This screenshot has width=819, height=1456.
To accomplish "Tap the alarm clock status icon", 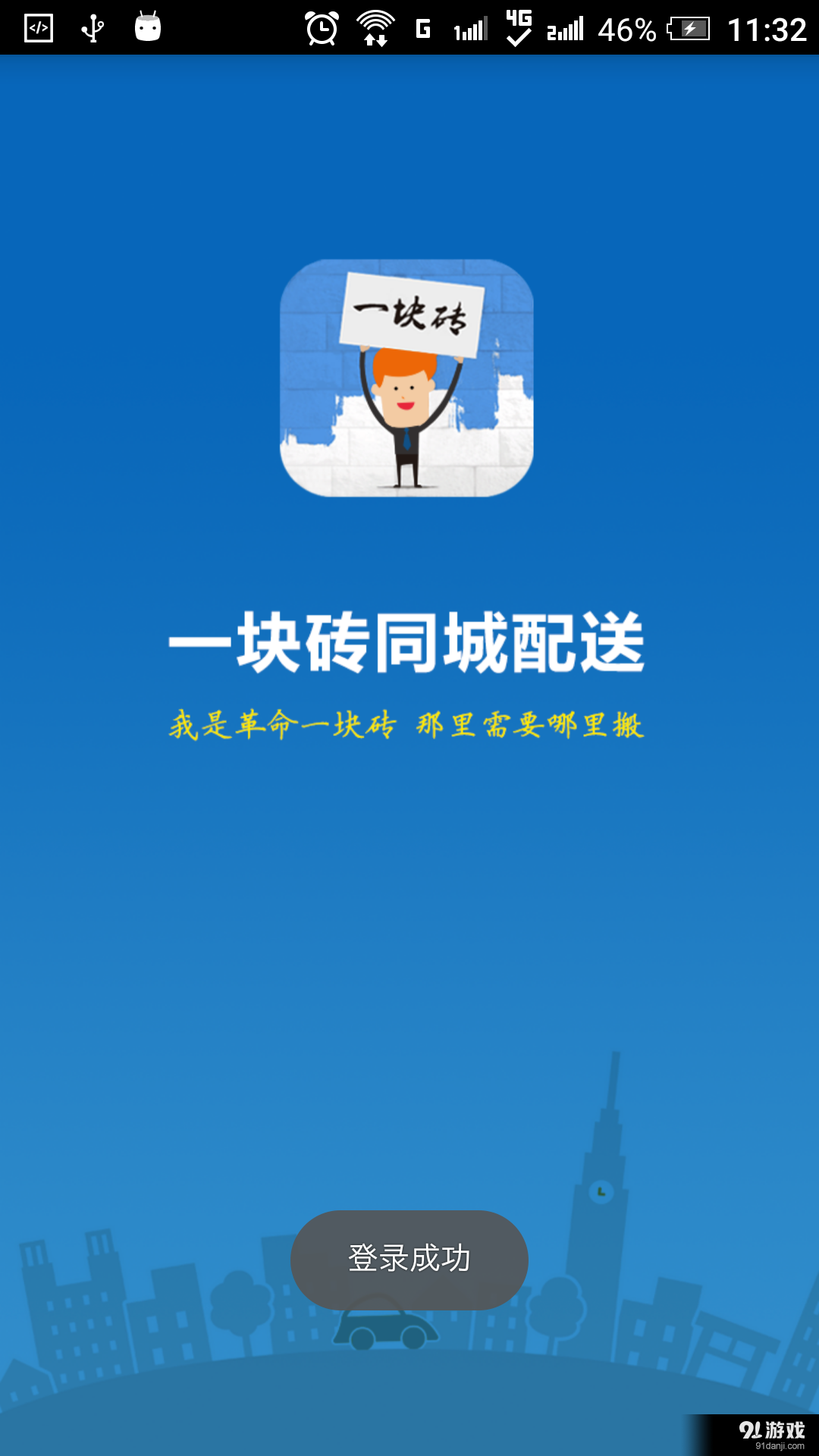I will (x=320, y=29).
